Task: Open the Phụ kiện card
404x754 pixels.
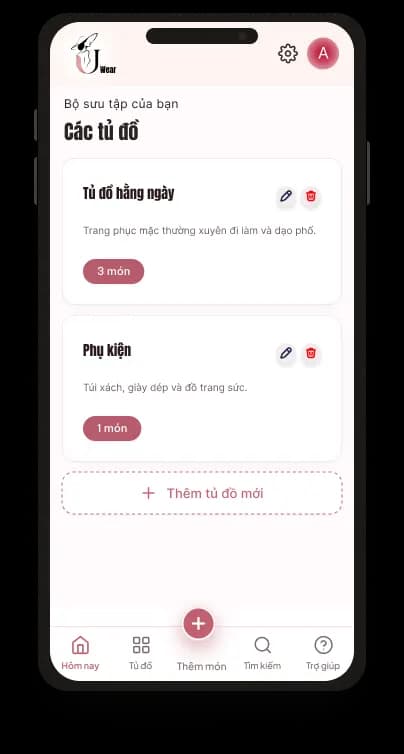Action: click(202, 389)
